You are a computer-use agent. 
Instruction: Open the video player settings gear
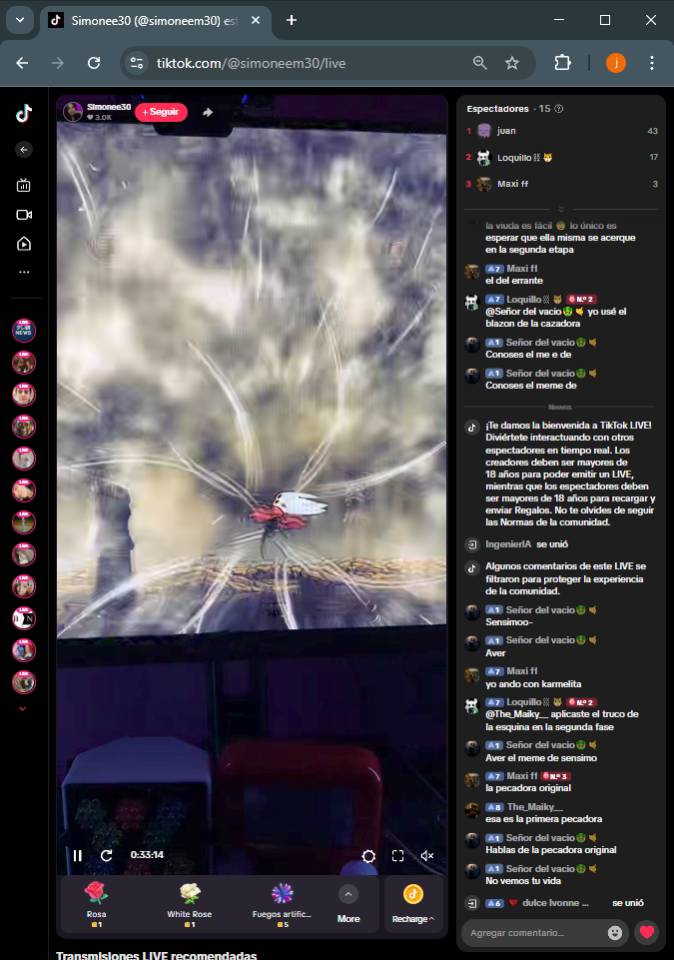click(369, 856)
